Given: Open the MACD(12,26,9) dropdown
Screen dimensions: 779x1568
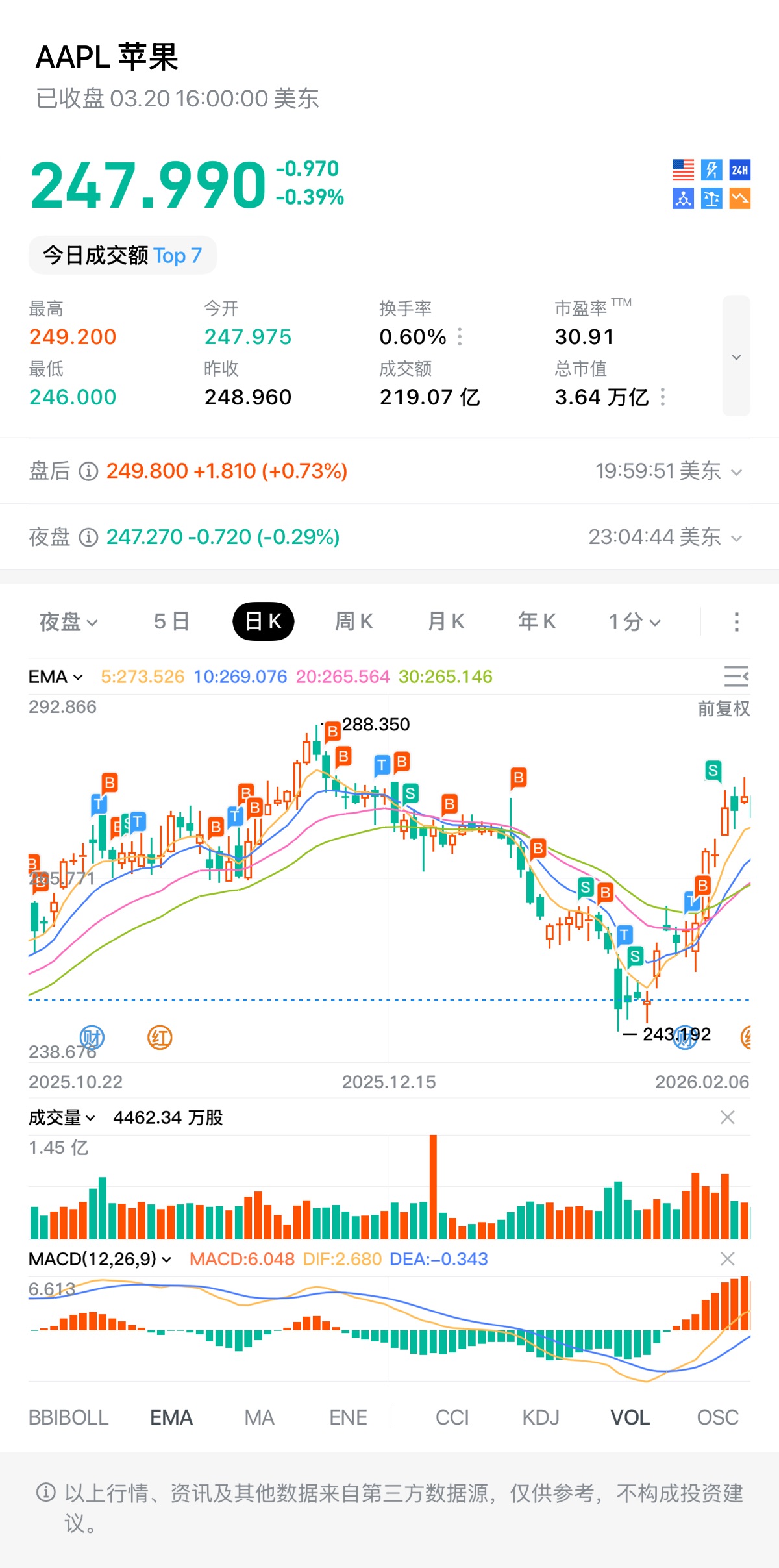Looking at the screenshot, I should (100, 1259).
